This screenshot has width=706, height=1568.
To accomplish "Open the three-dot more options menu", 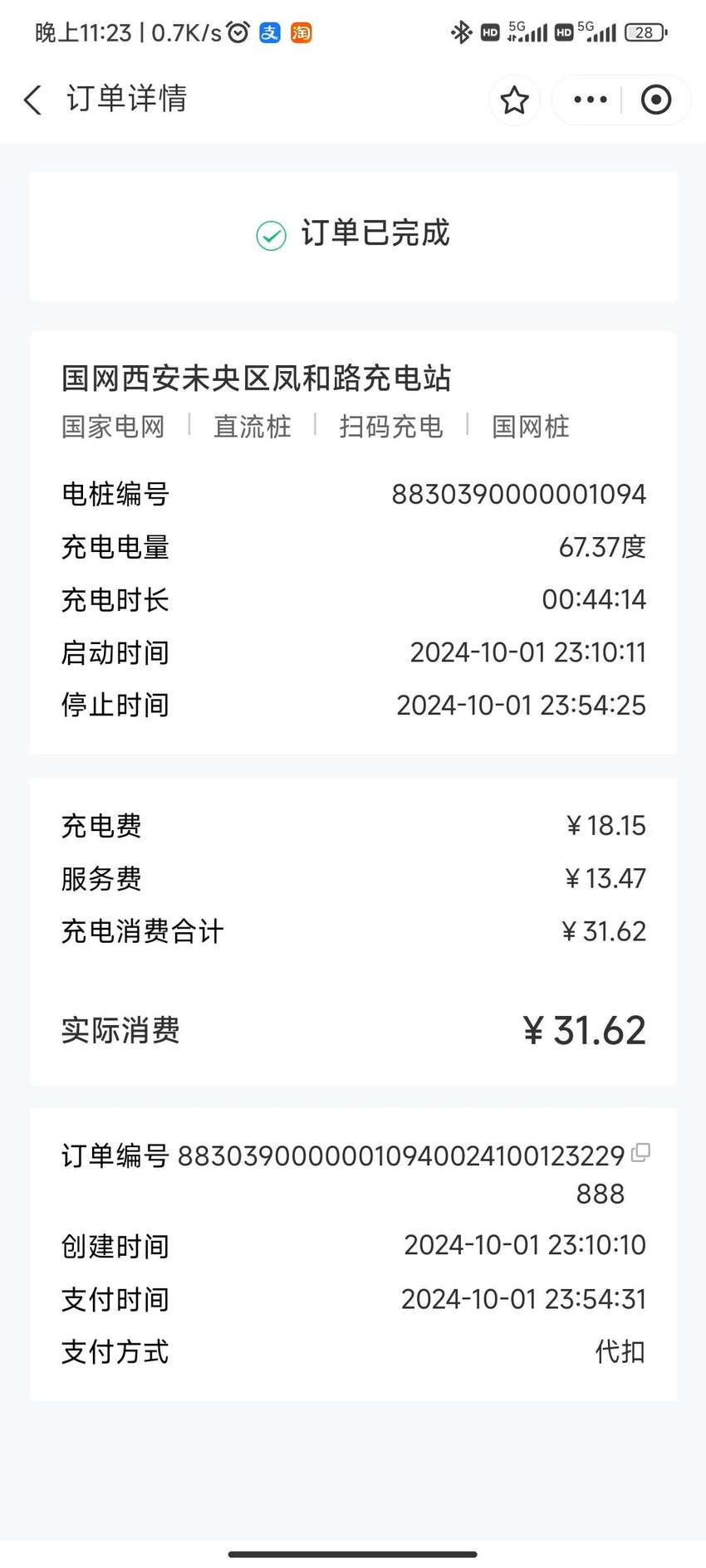I will pyautogui.click(x=591, y=100).
